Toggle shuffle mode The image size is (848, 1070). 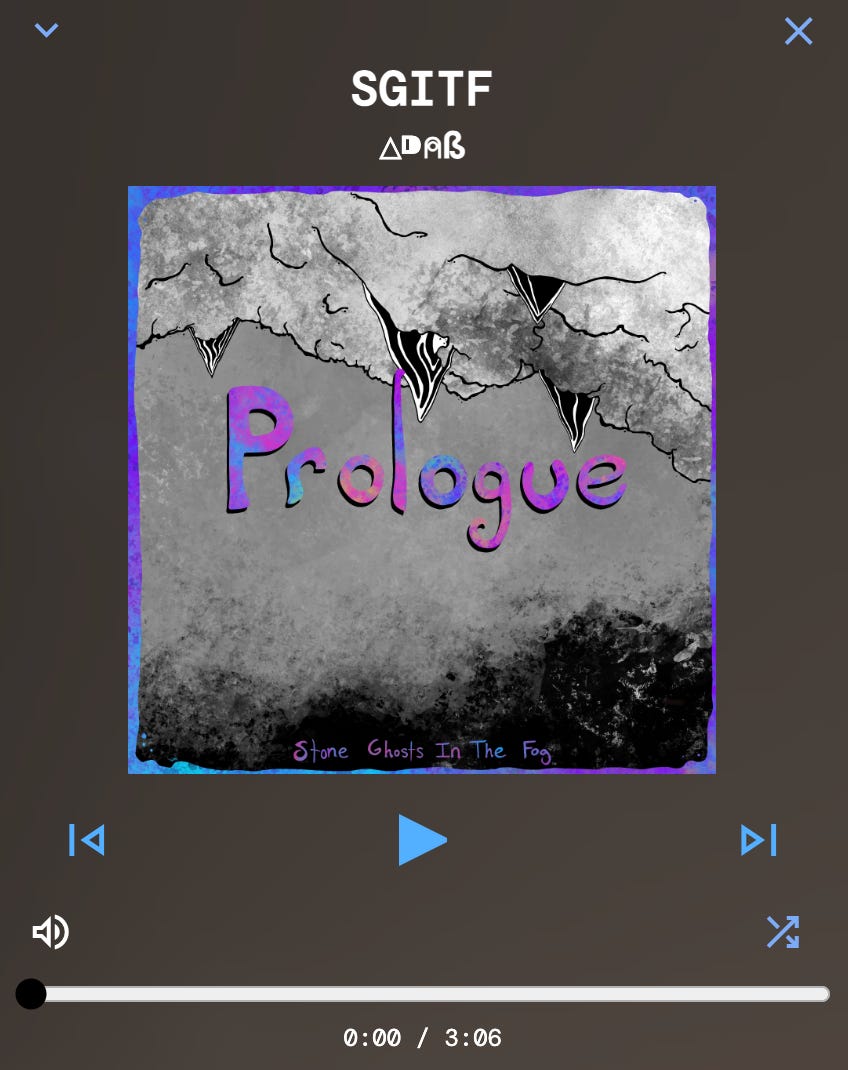tap(782, 932)
